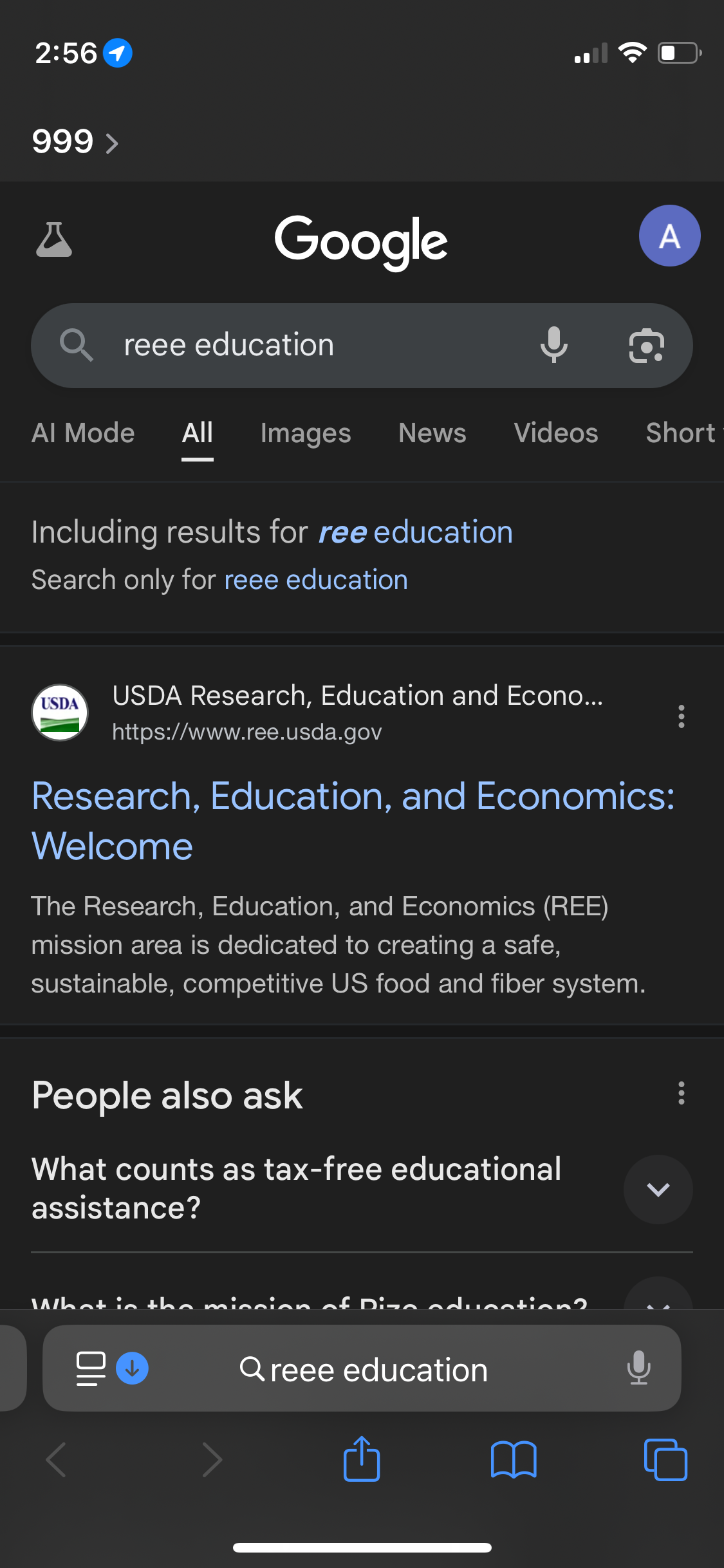Switch to the Images tab
724x1568 pixels.
point(306,433)
